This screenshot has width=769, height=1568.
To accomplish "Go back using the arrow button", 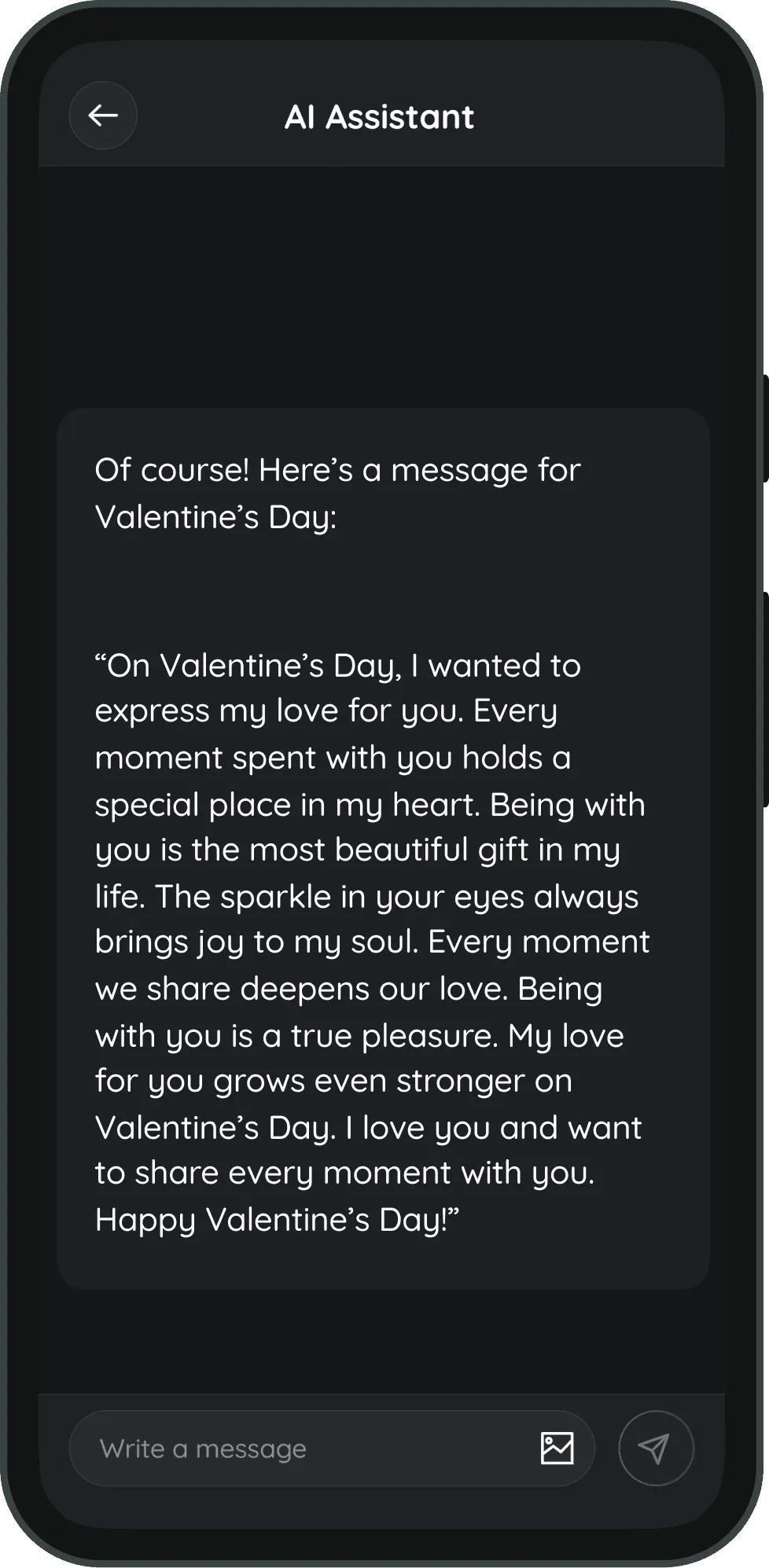I will tap(103, 116).
